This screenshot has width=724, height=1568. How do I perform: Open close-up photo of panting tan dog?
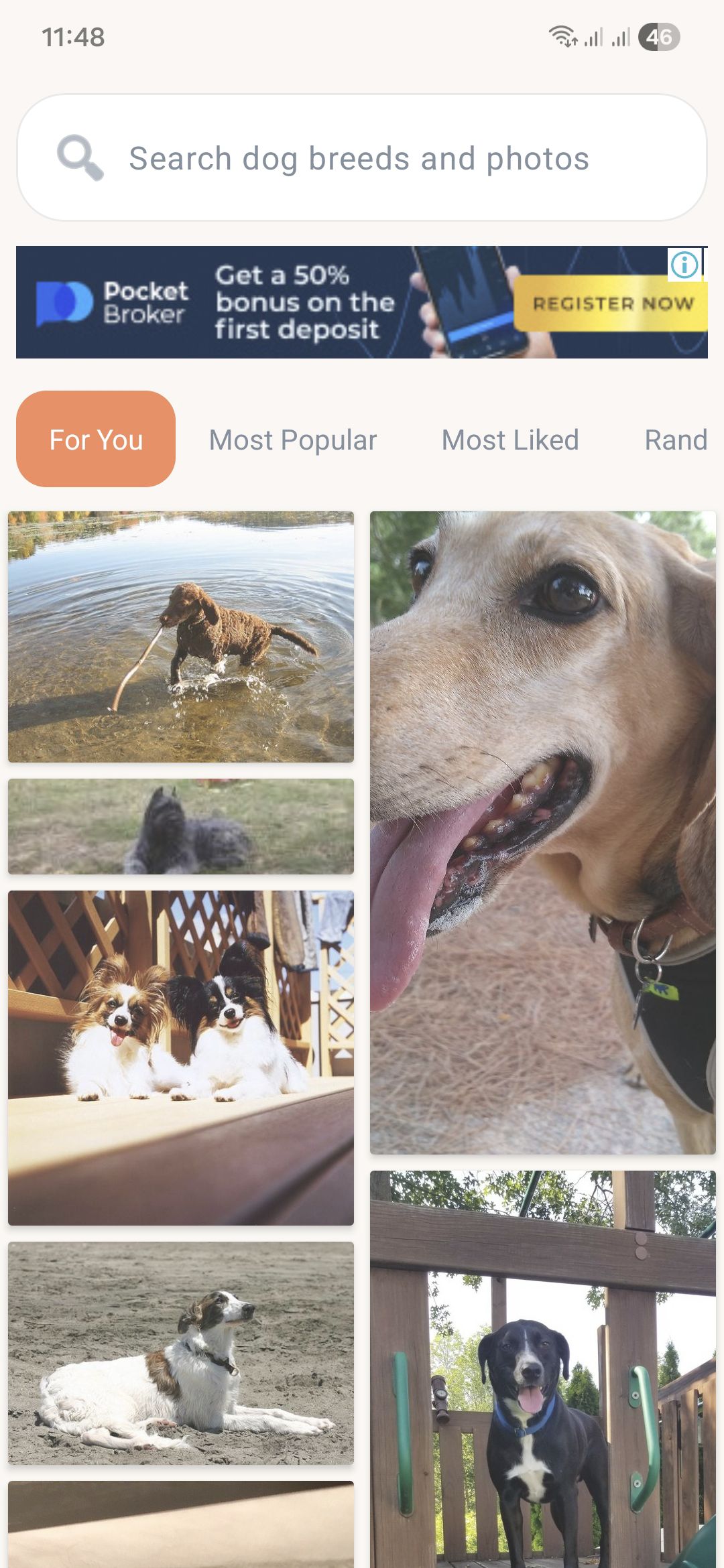coord(543,832)
